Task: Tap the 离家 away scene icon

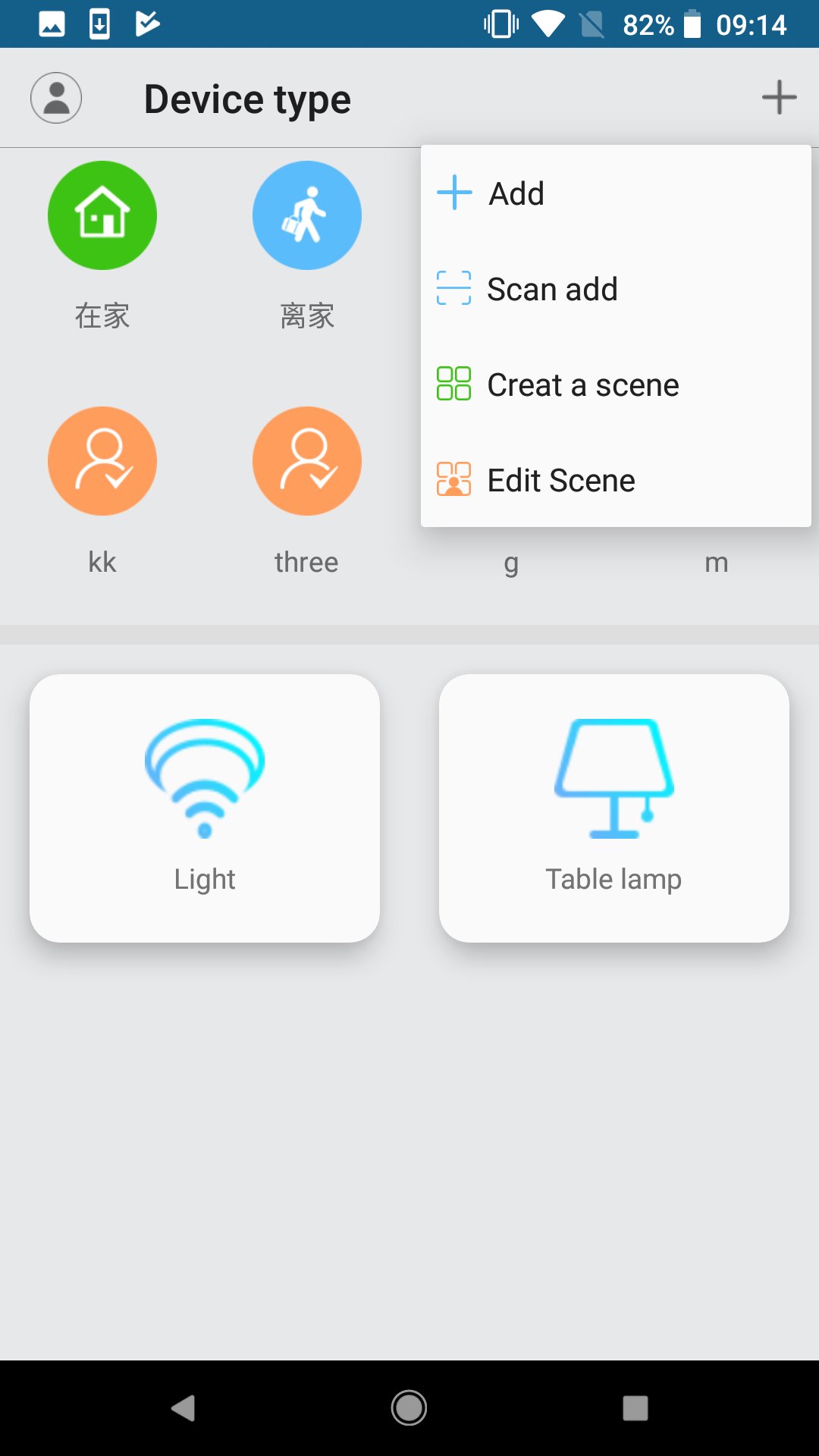Action: click(x=307, y=215)
